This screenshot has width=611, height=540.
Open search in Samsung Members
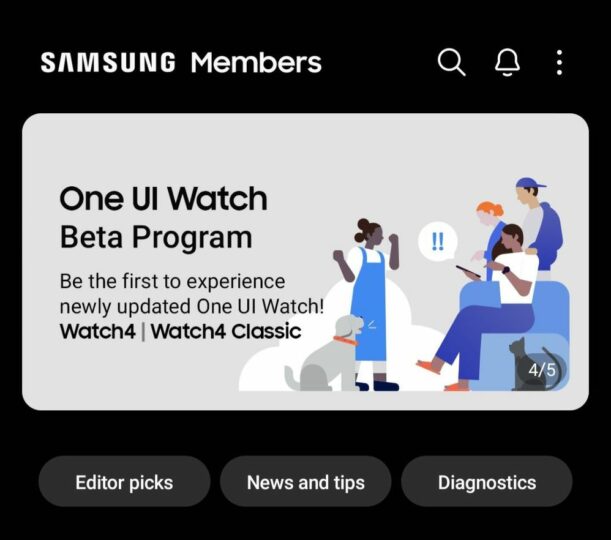coord(451,63)
